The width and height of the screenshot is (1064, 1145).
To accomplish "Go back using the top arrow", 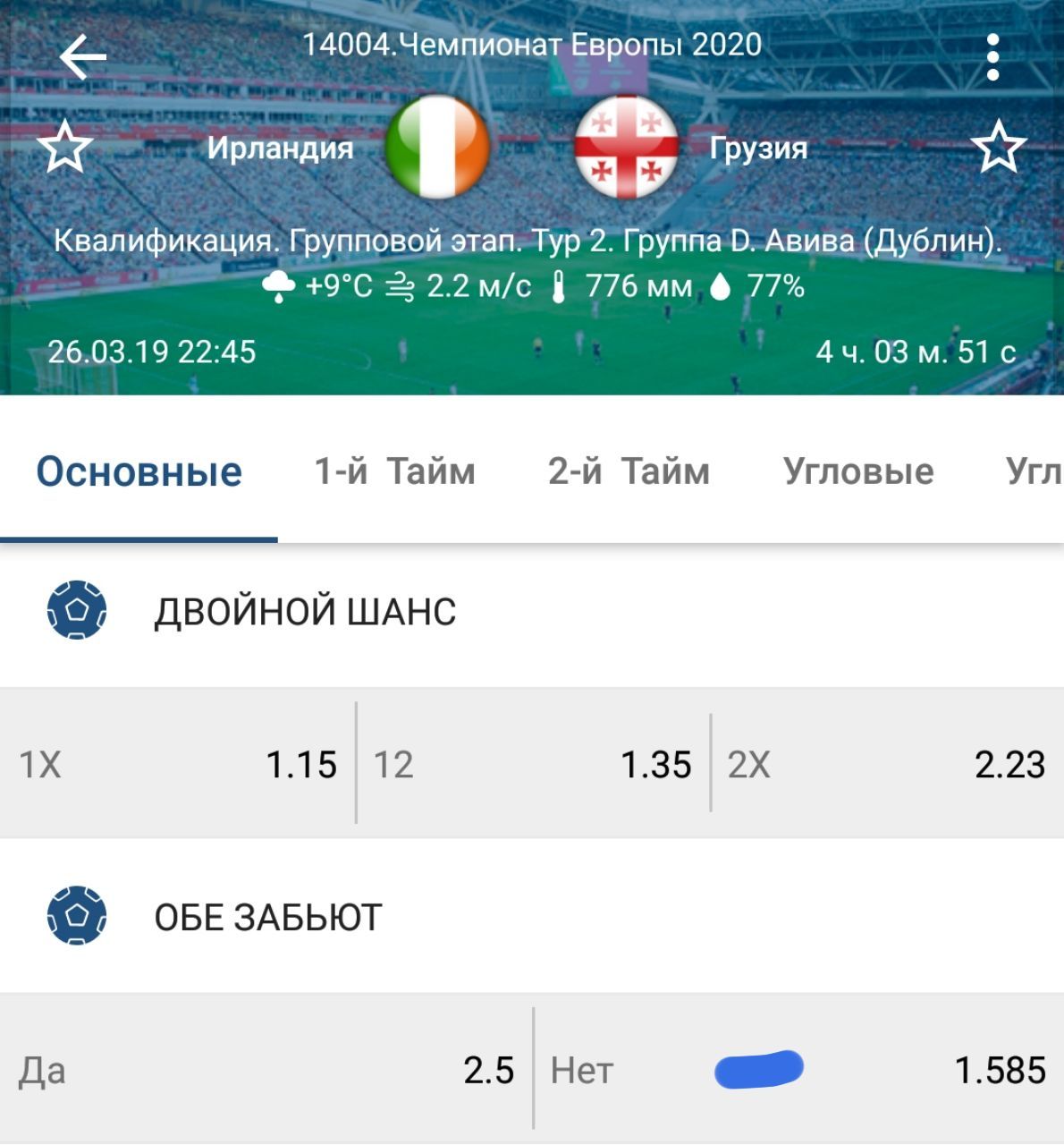I will coord(82,57).
